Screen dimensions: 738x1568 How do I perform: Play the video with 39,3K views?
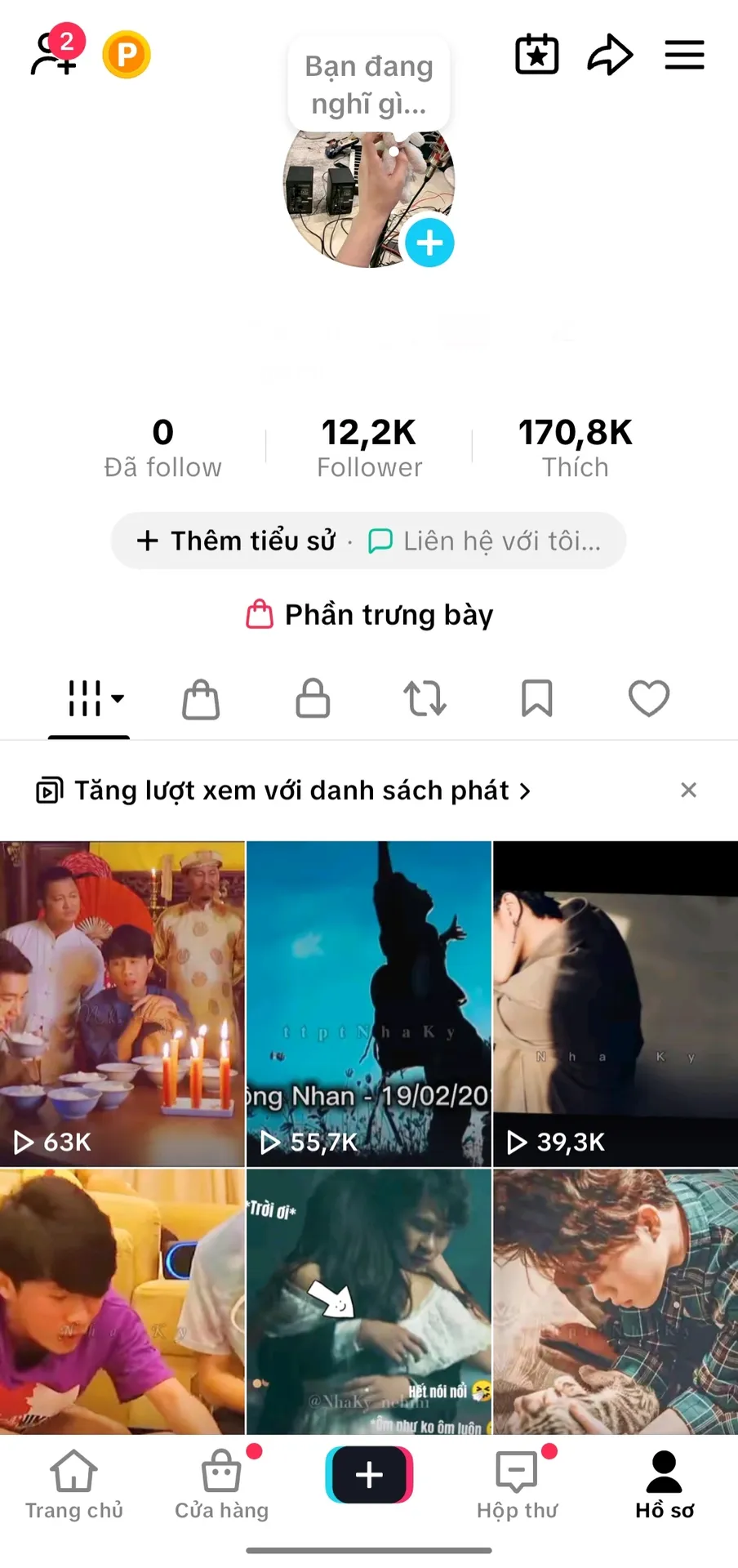tap(616, 1004)
